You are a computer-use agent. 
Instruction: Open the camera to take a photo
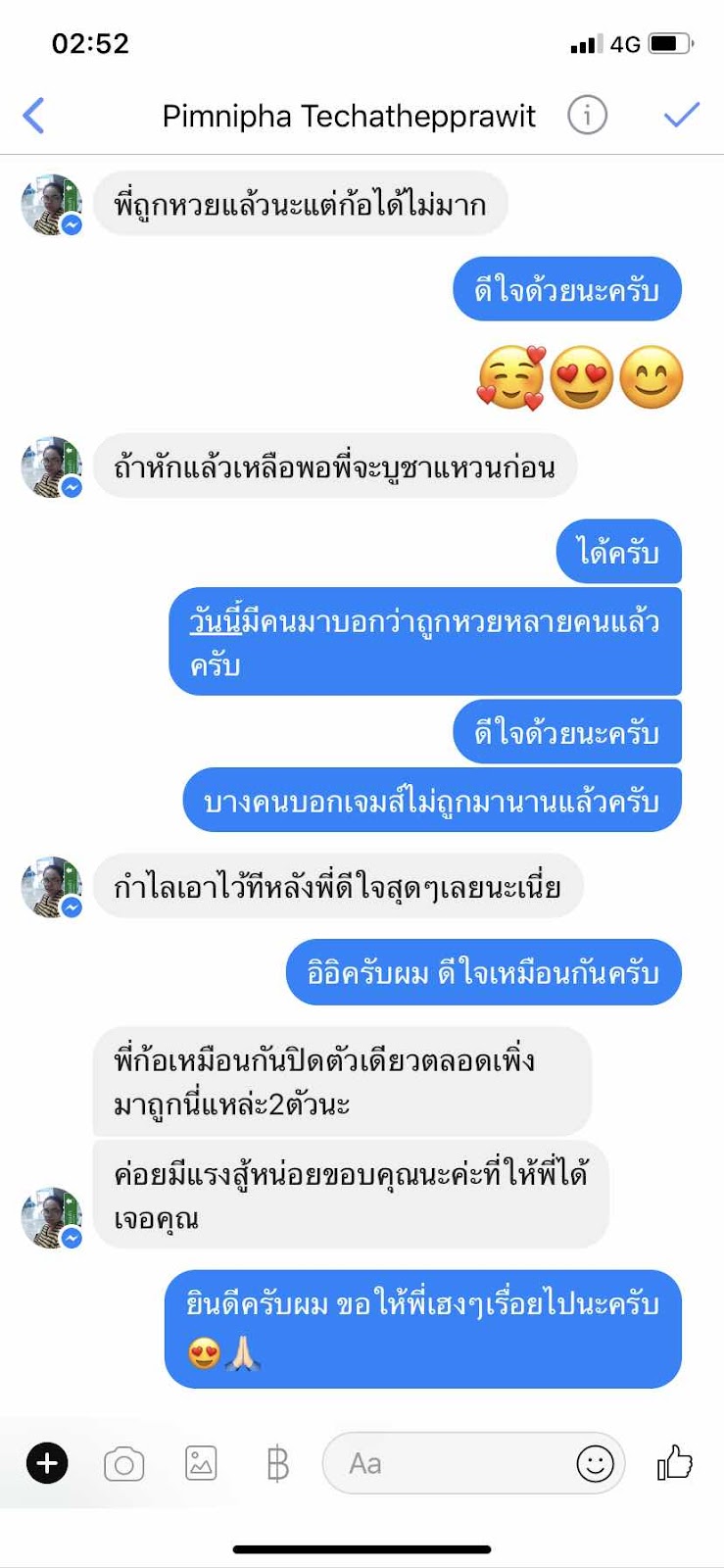[x=124, y=1464]
